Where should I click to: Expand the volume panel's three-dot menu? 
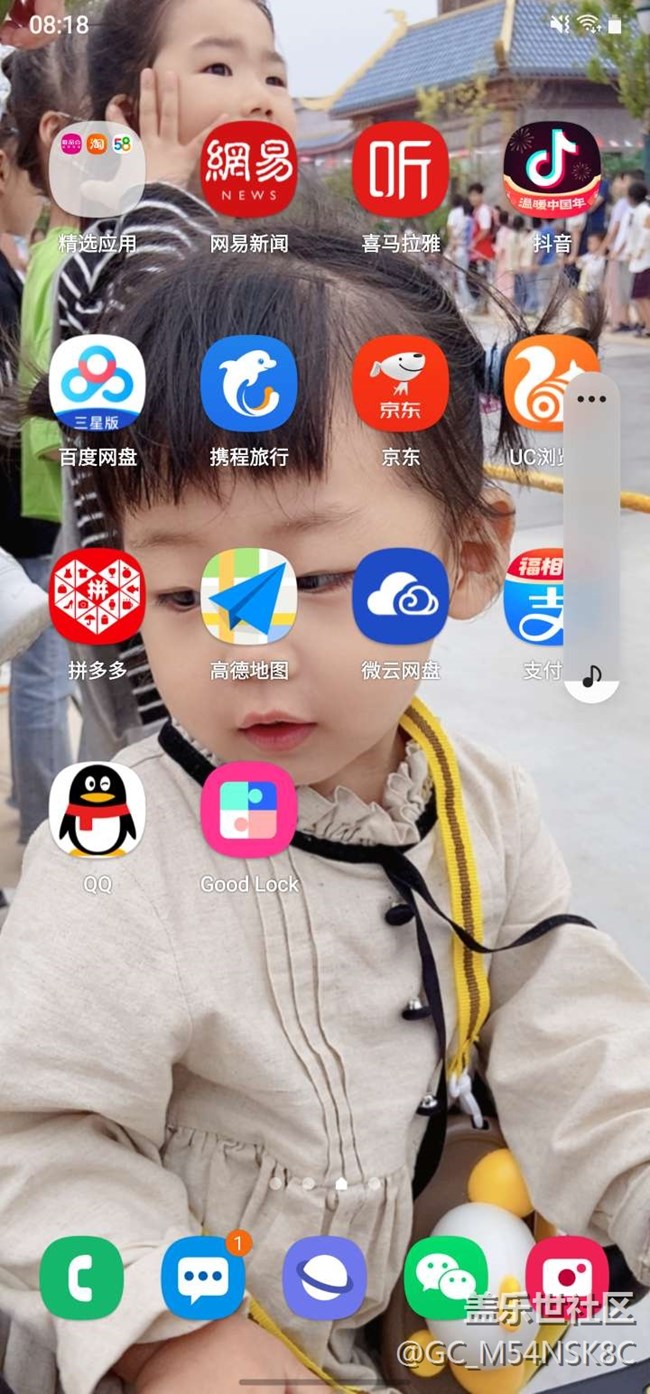point(592,398)
